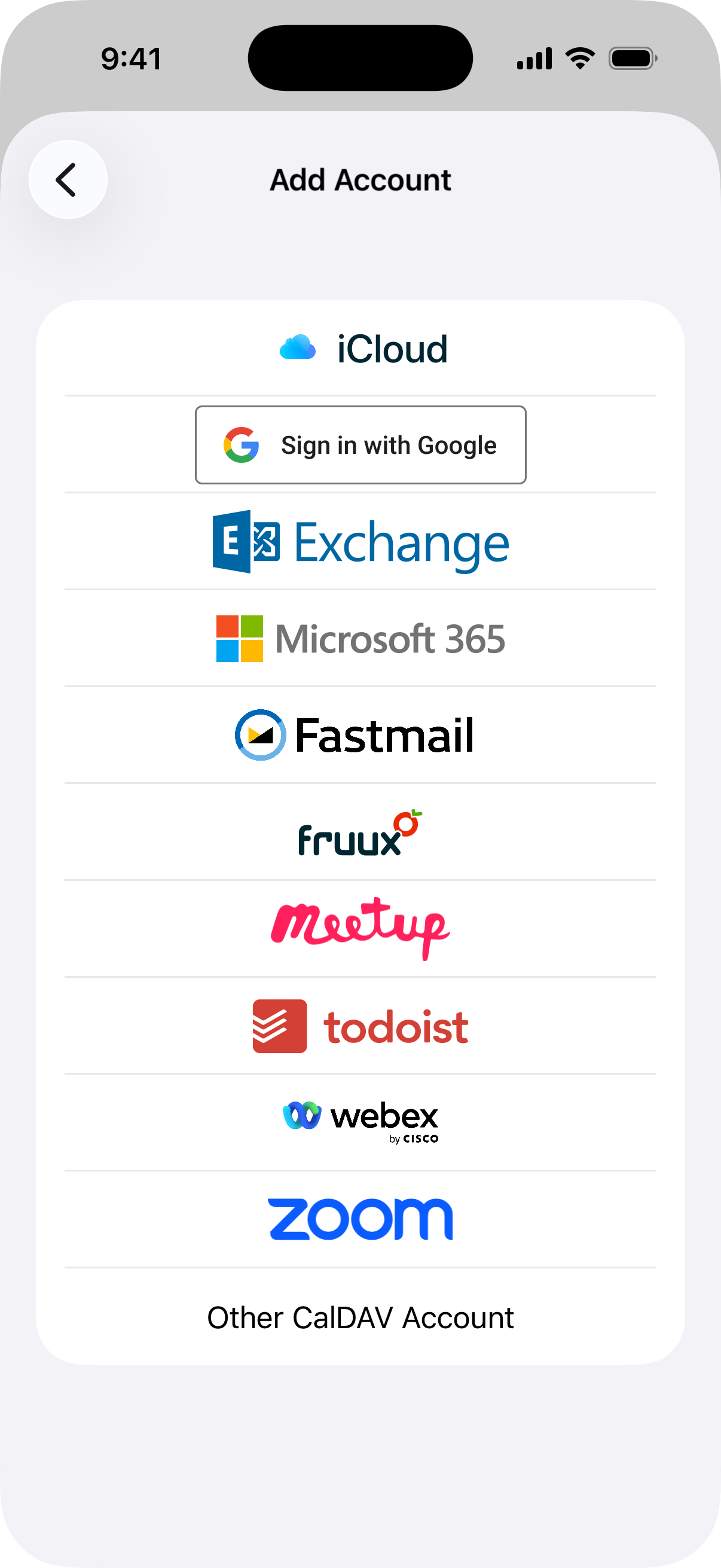
Task: Select the Todoist account option
Action: [360, 1026]
